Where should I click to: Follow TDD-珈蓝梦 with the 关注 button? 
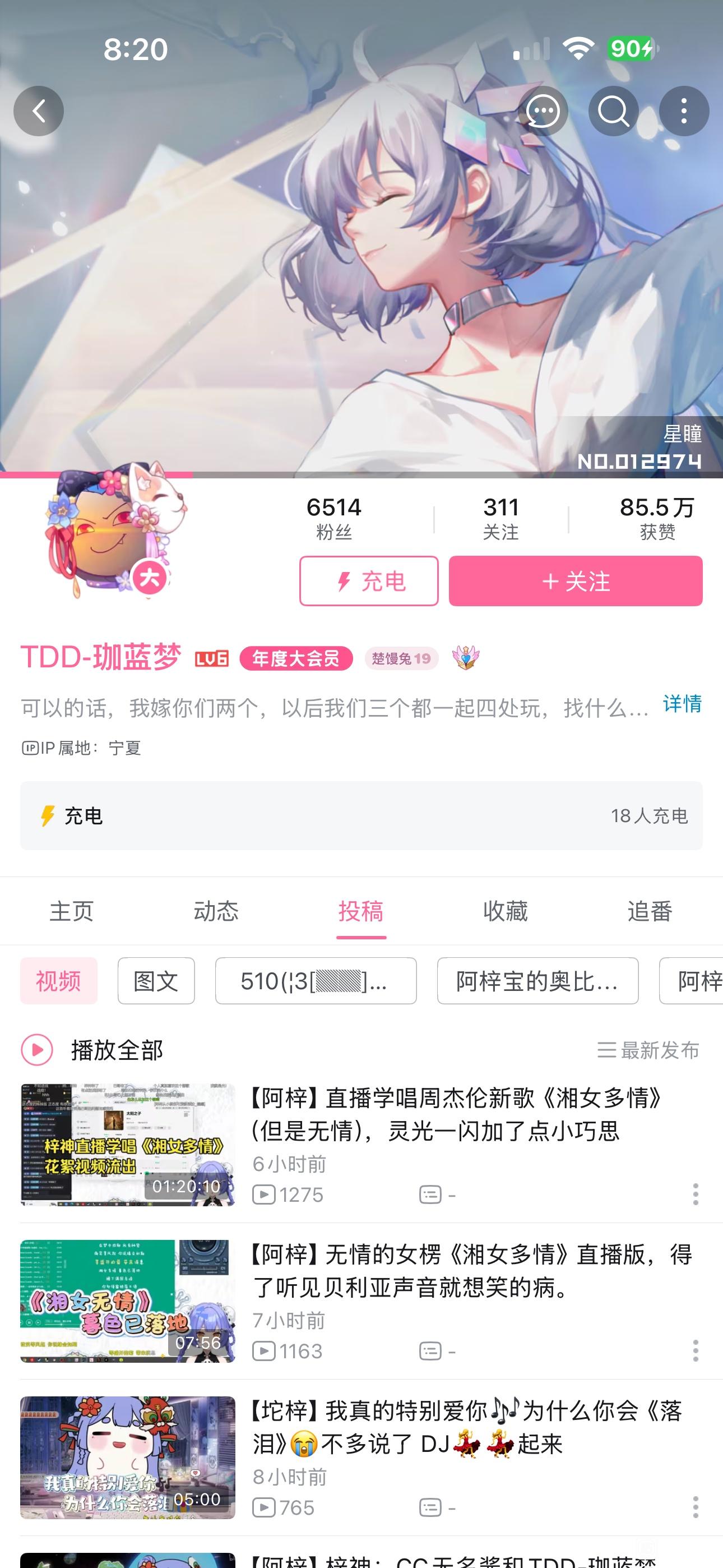(x=575, y=580)
